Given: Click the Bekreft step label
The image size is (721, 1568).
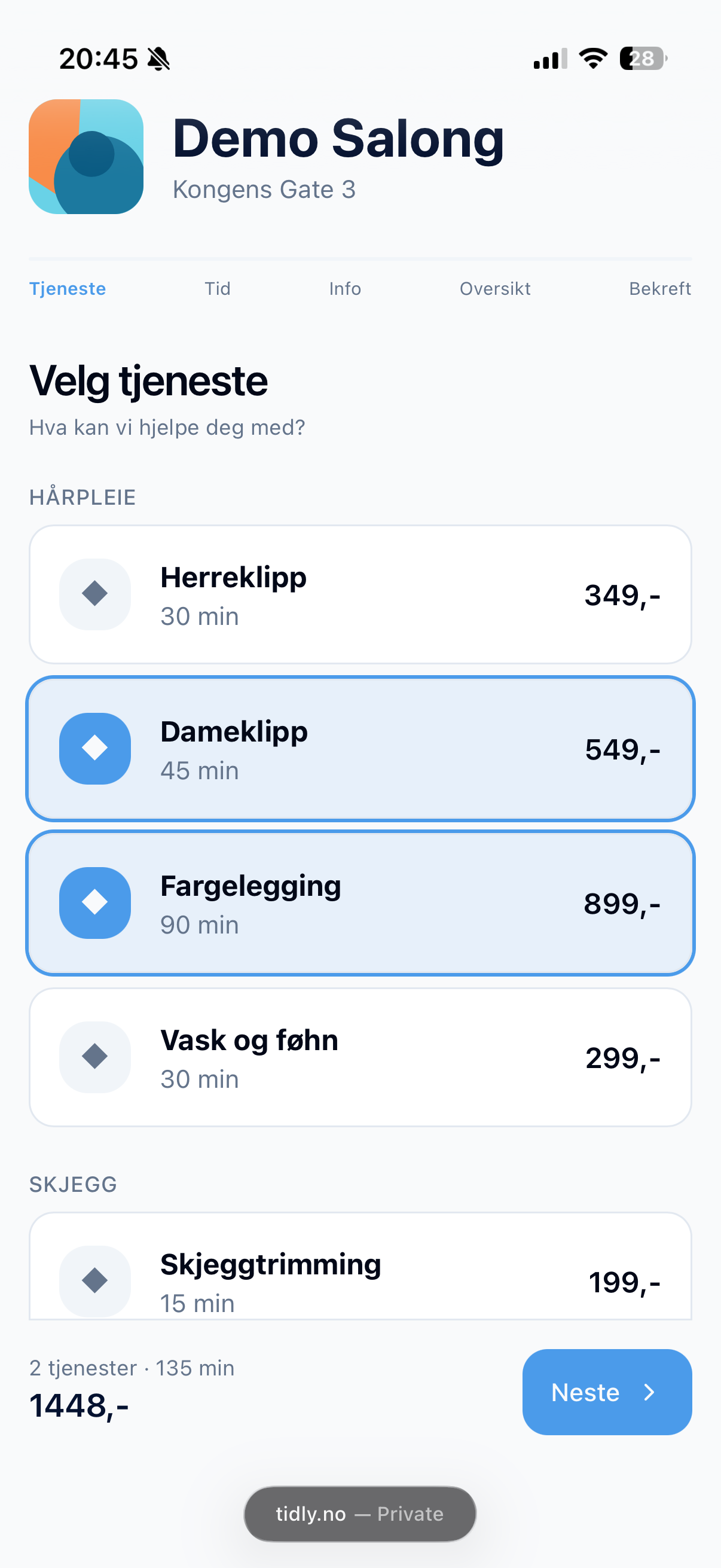Looking at the screenshot, I should (659, 288).
